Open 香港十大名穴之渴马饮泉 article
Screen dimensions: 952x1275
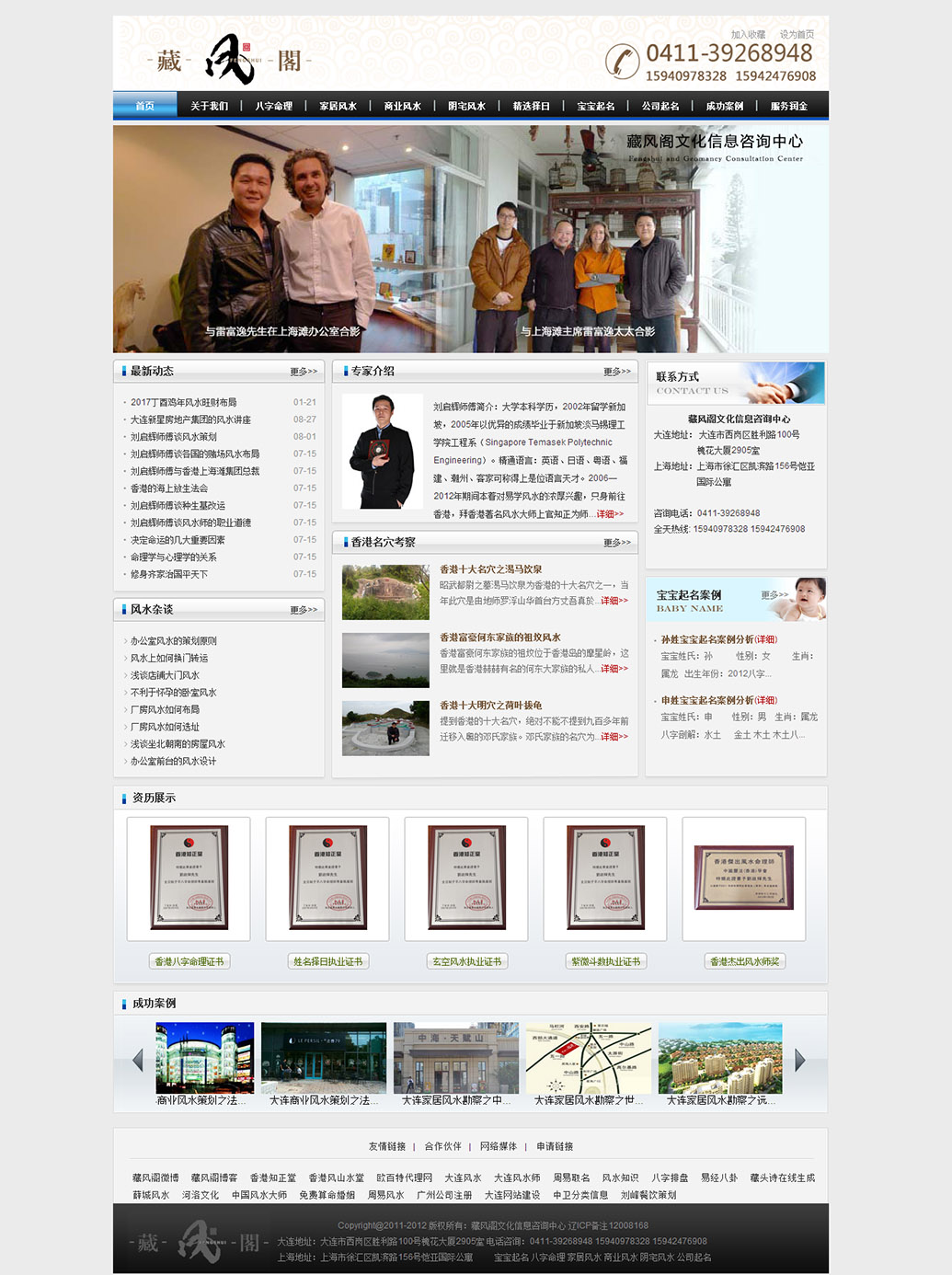click(x=490, y=569)
